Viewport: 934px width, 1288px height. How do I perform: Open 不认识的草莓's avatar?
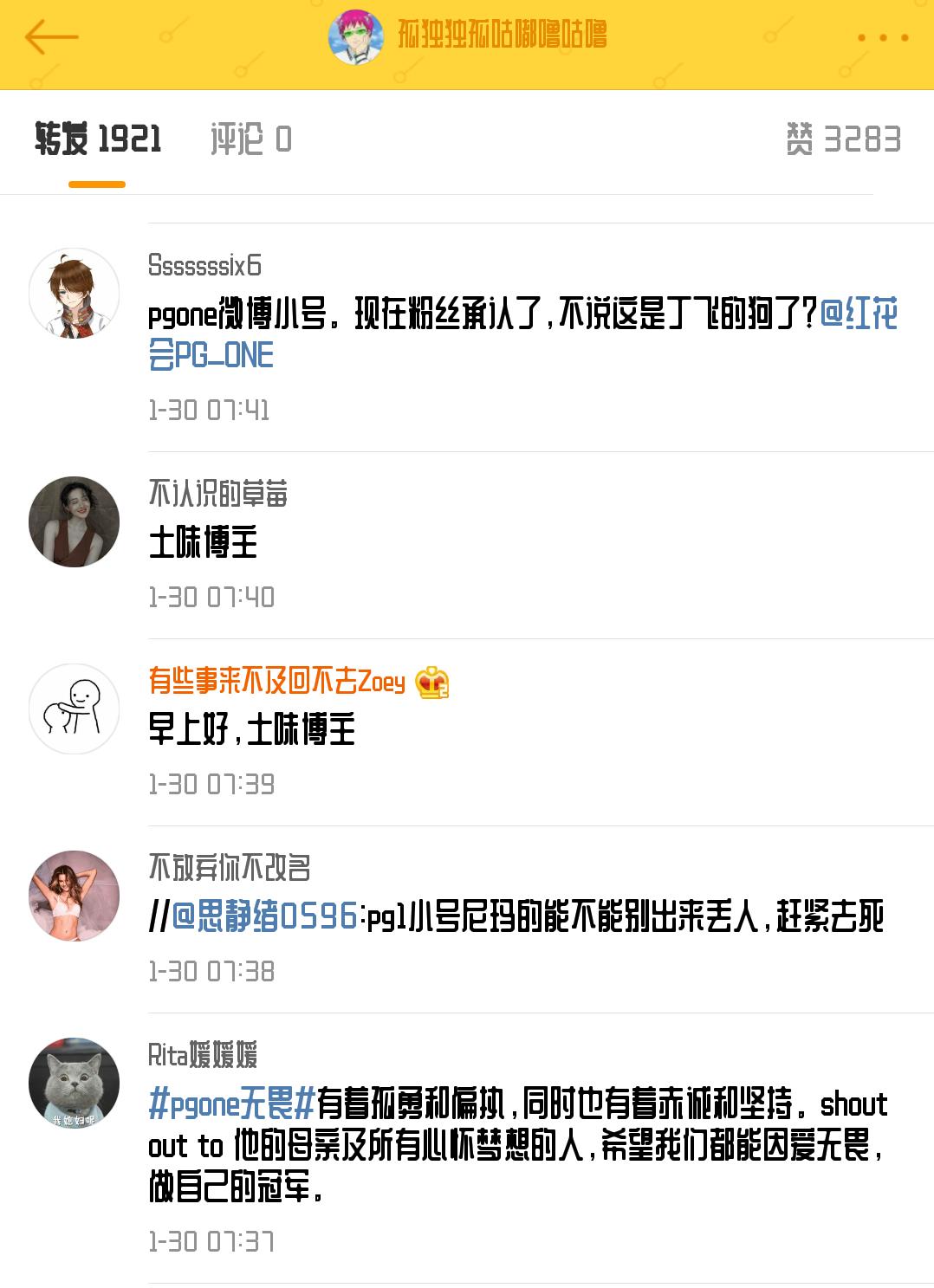click(75, 521)
